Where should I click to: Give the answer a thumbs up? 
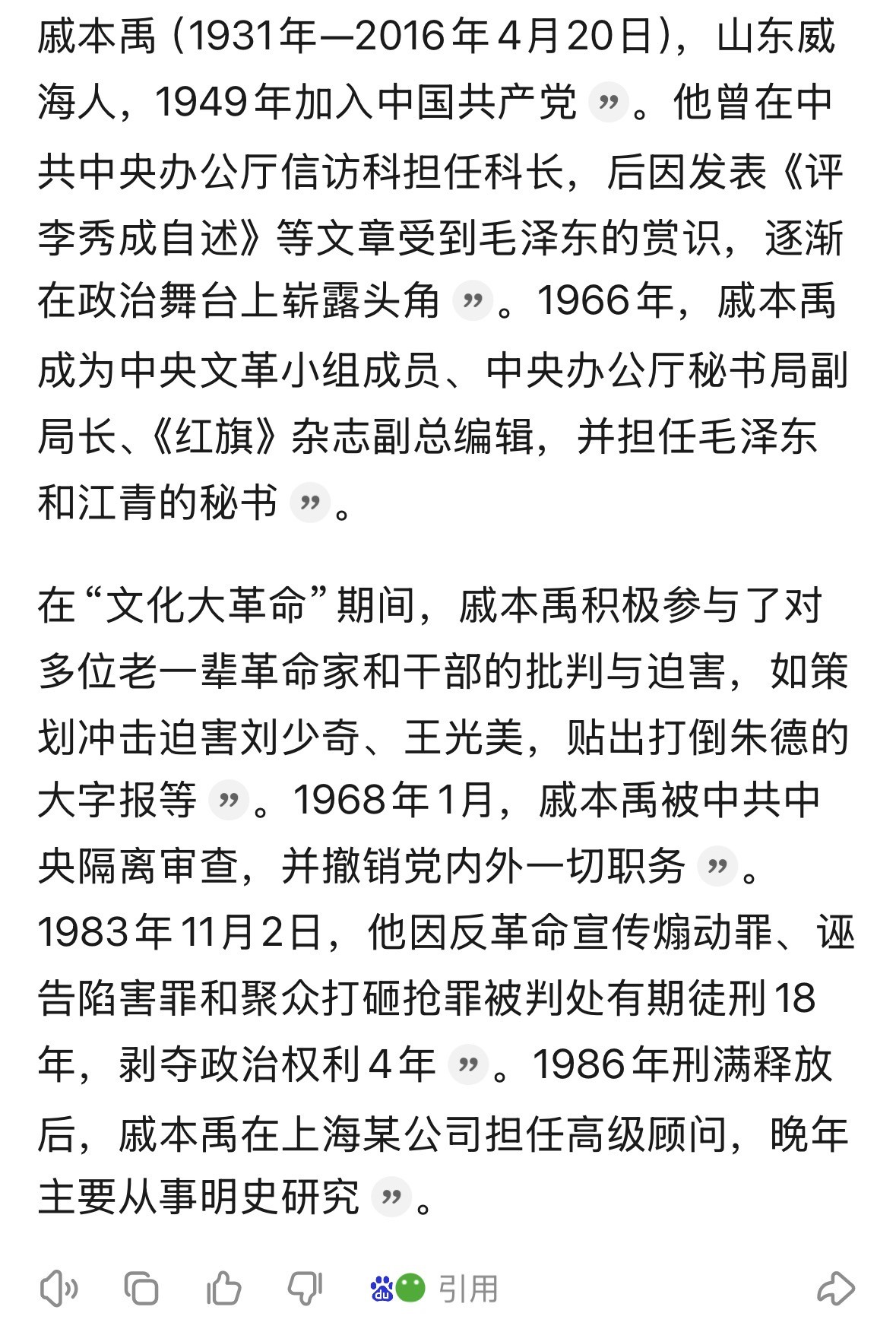pyautogui.click(x=223, y=1289)
